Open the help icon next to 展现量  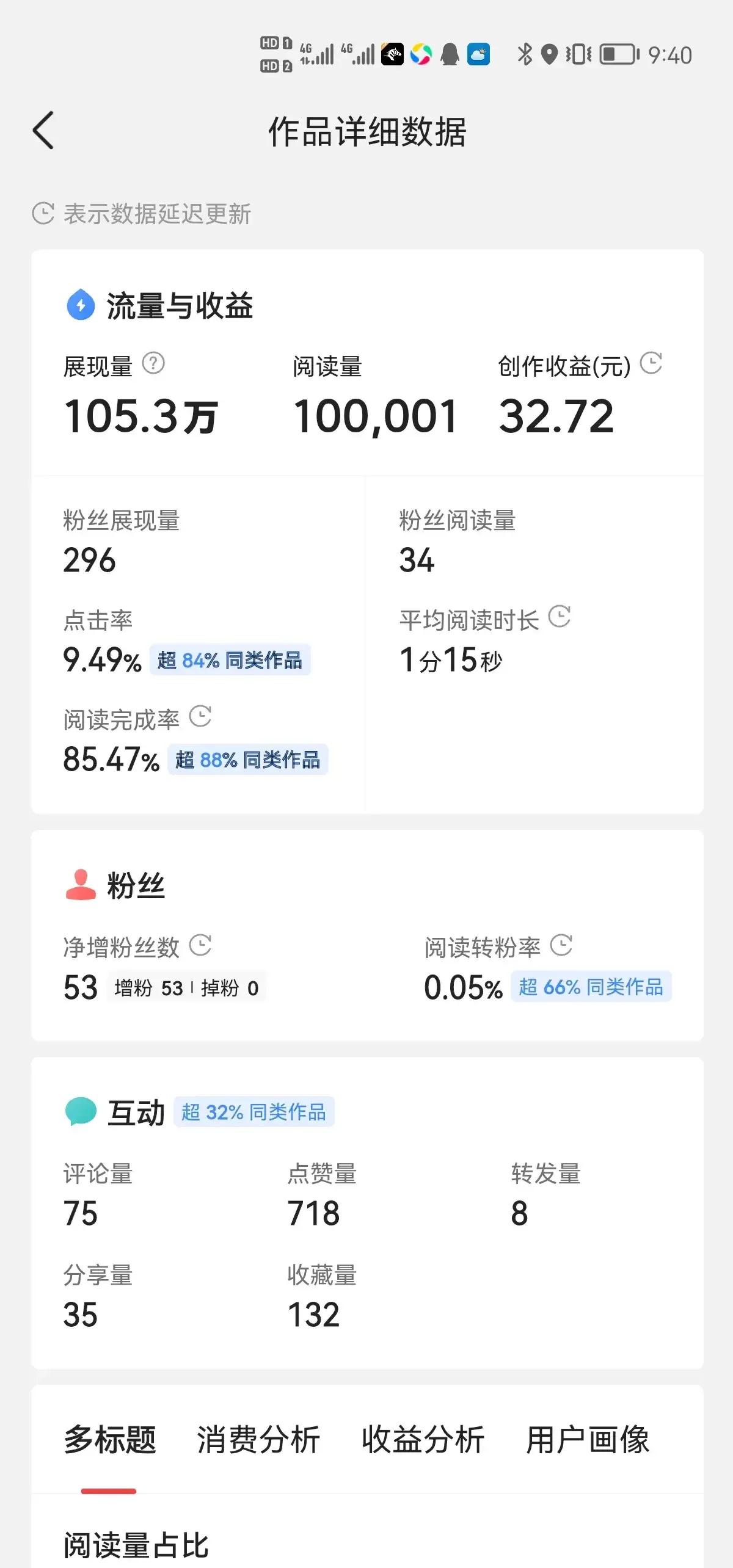153,364
